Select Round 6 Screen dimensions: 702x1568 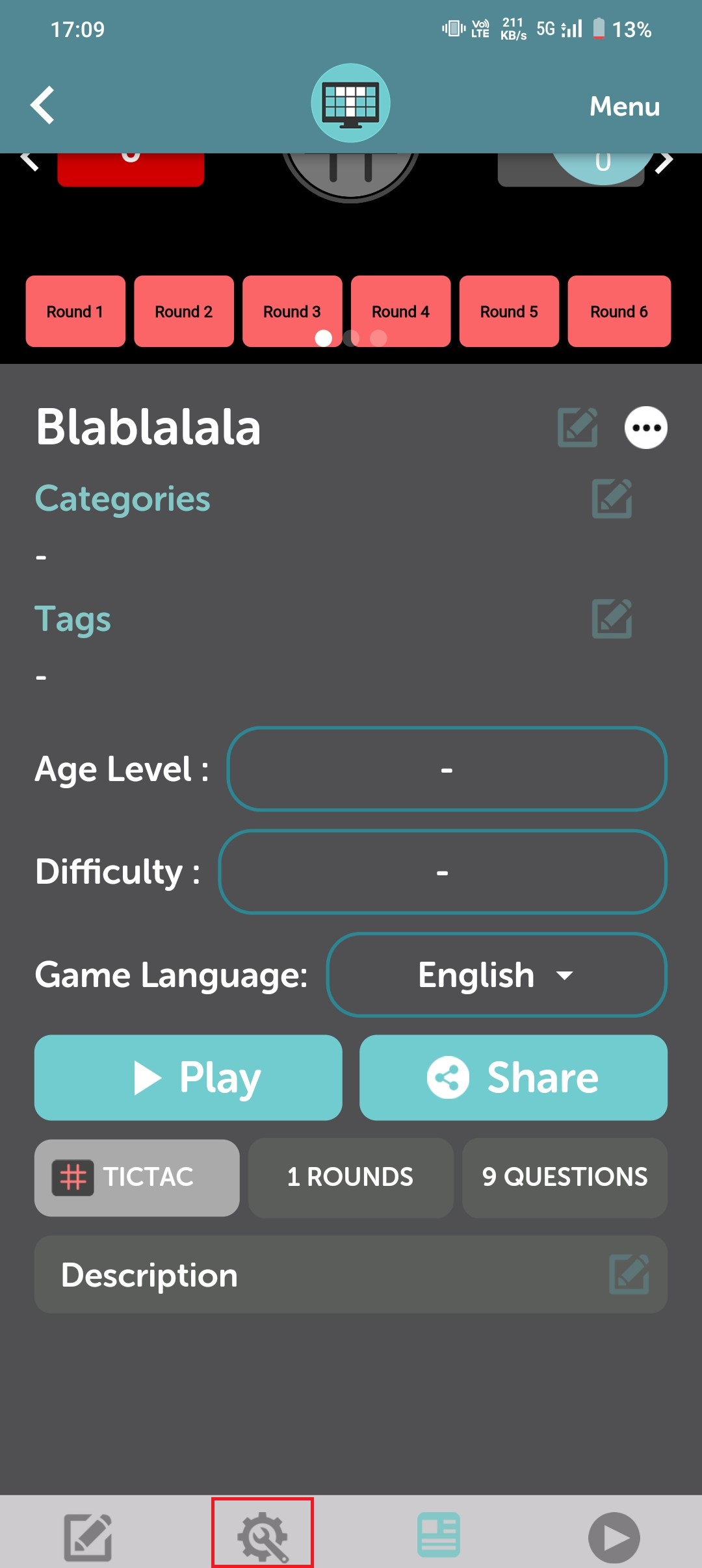coord(619,311)
